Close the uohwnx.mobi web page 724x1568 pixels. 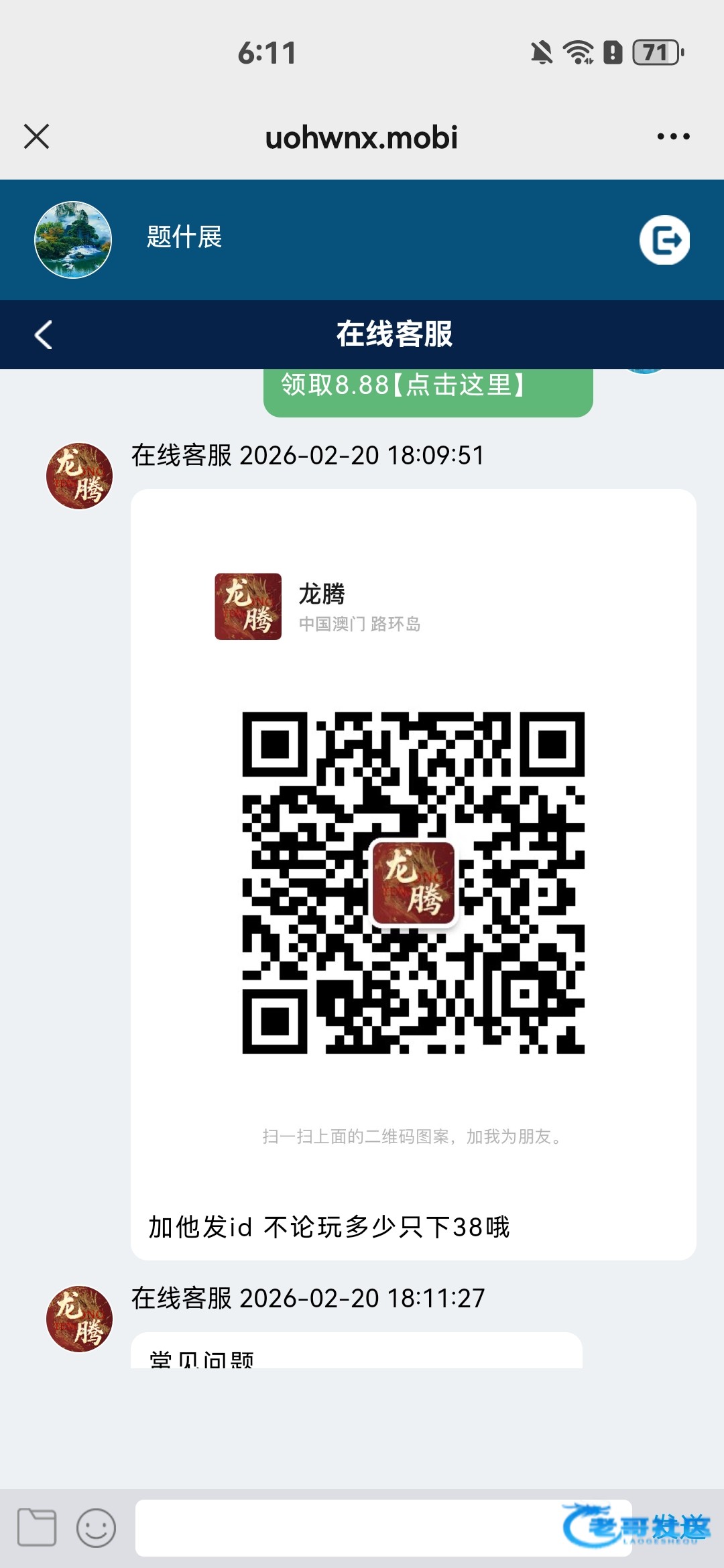click(x=37, y=137)
